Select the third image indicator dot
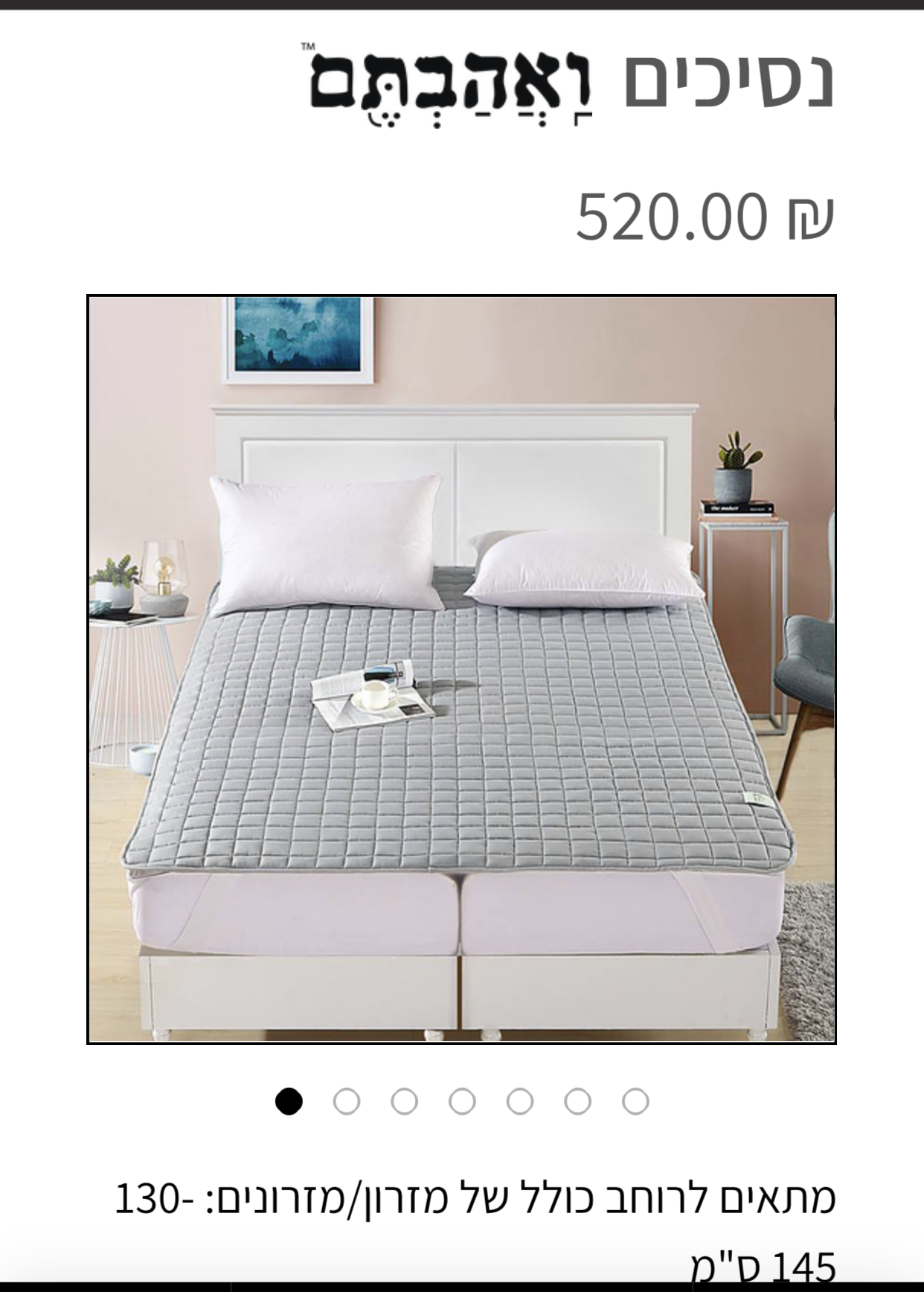The image size is (924, 1292). (404, 1101)
